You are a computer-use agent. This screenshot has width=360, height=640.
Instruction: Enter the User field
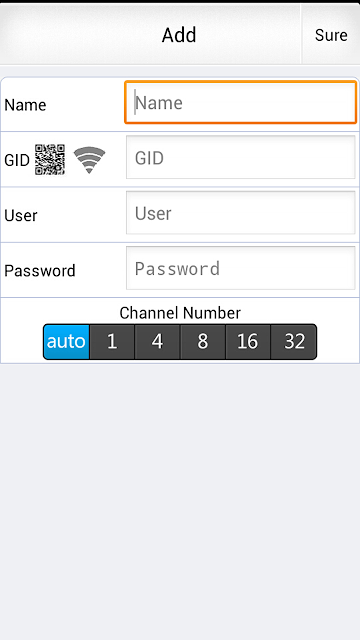click(240, 213)
